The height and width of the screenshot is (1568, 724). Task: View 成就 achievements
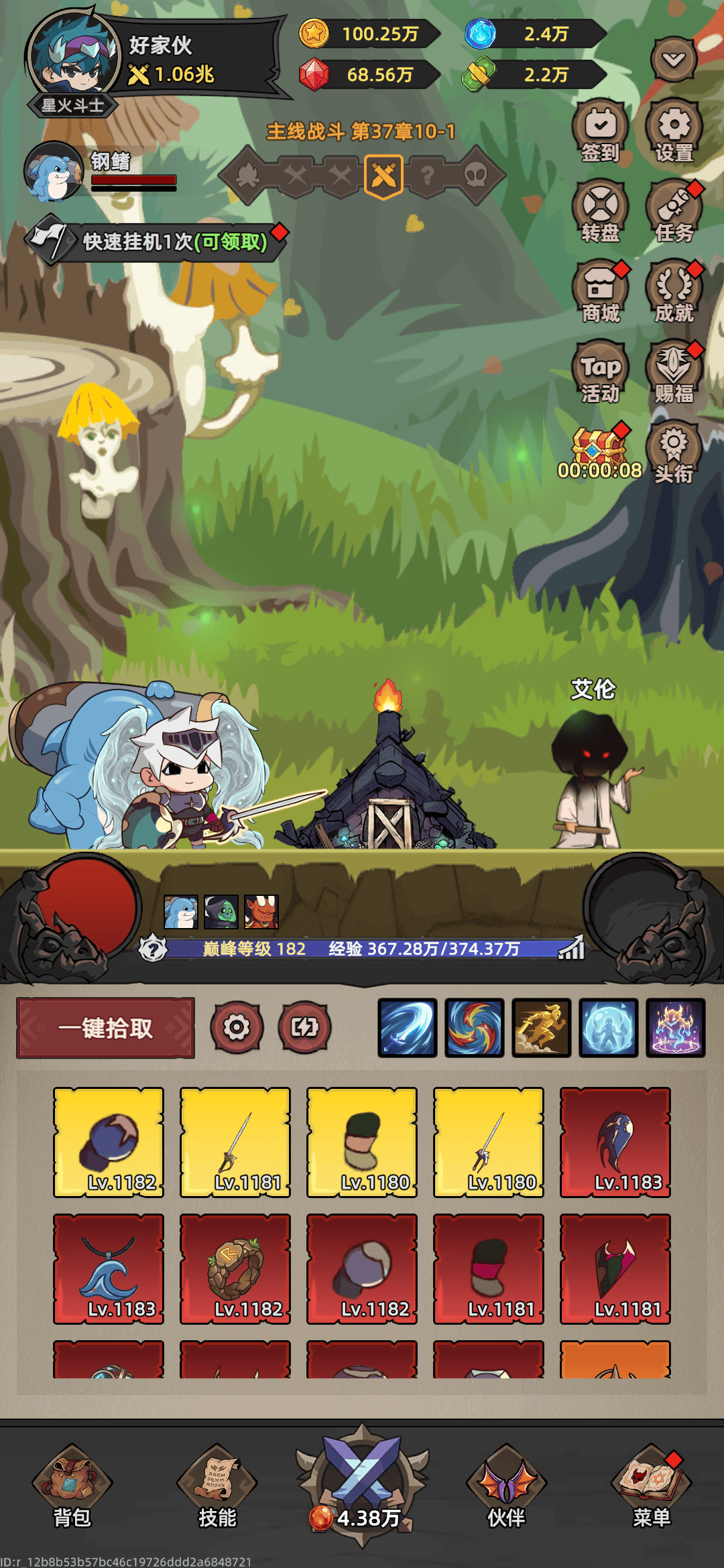tap(674, 291)
